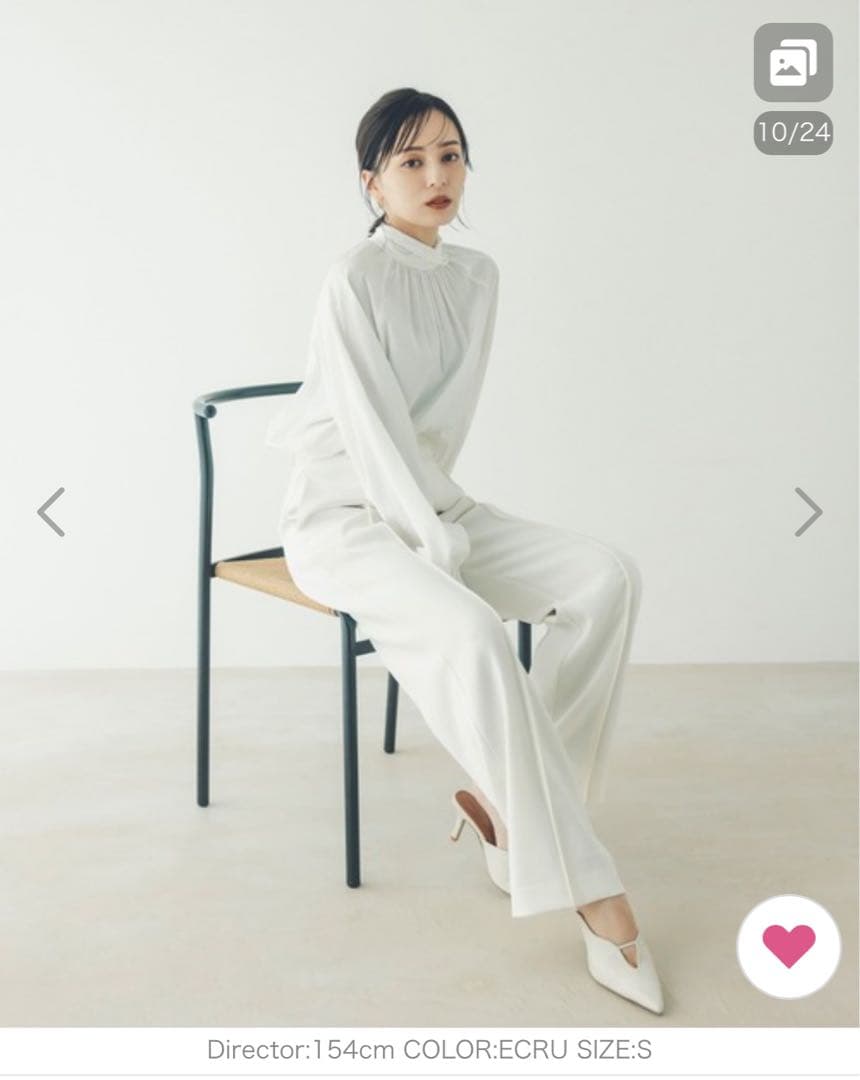This screenshot has height=1080, width=860.
Task: Open the image gallery icon
Action: (793, 63)
